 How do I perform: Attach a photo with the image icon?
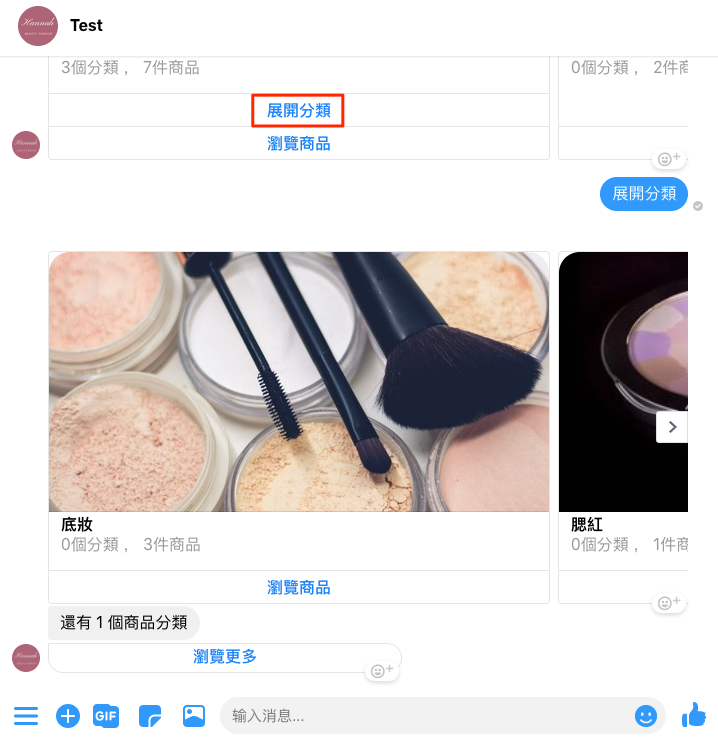(194, 716)
